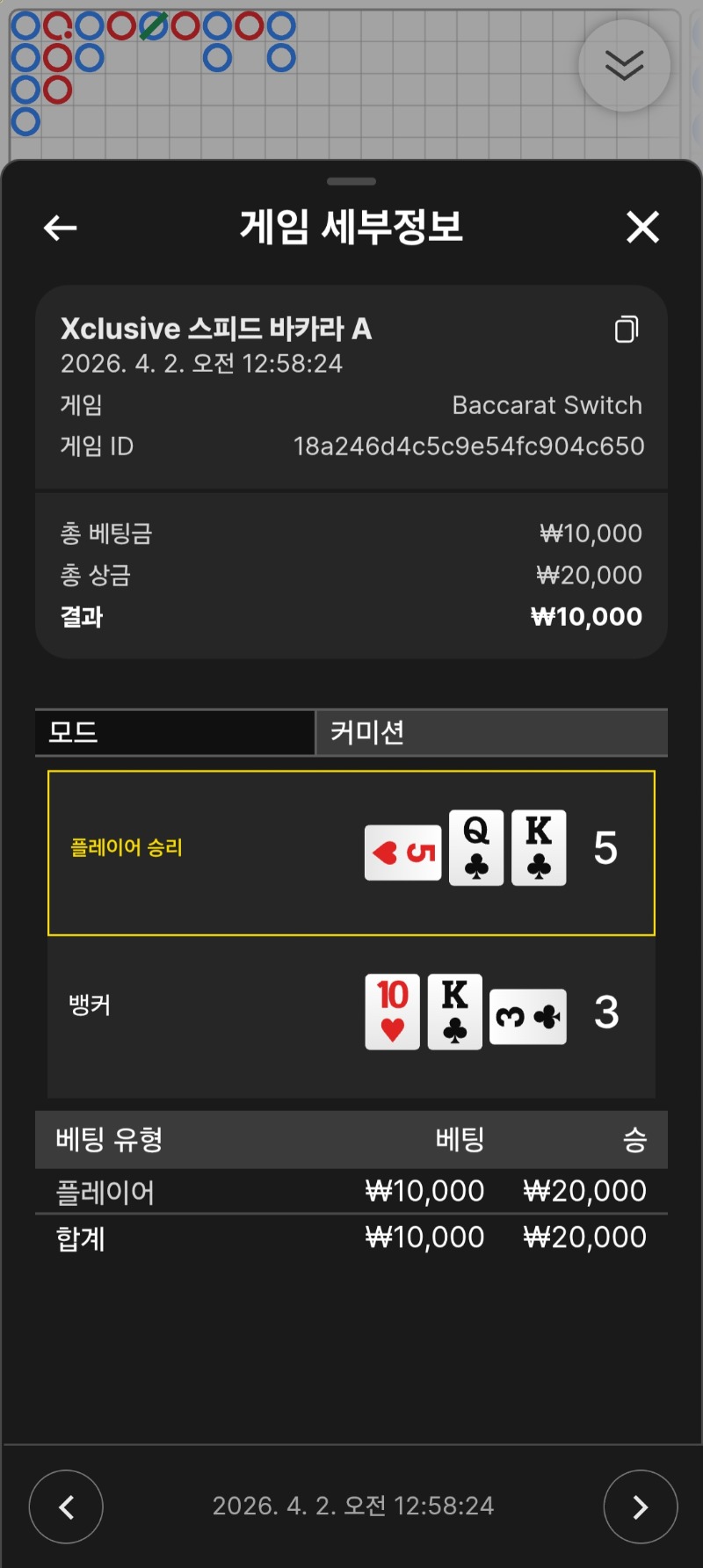The image size is (703, 1568).
Task: Go back using the header arrow
Action: click(x=61, y=229)
